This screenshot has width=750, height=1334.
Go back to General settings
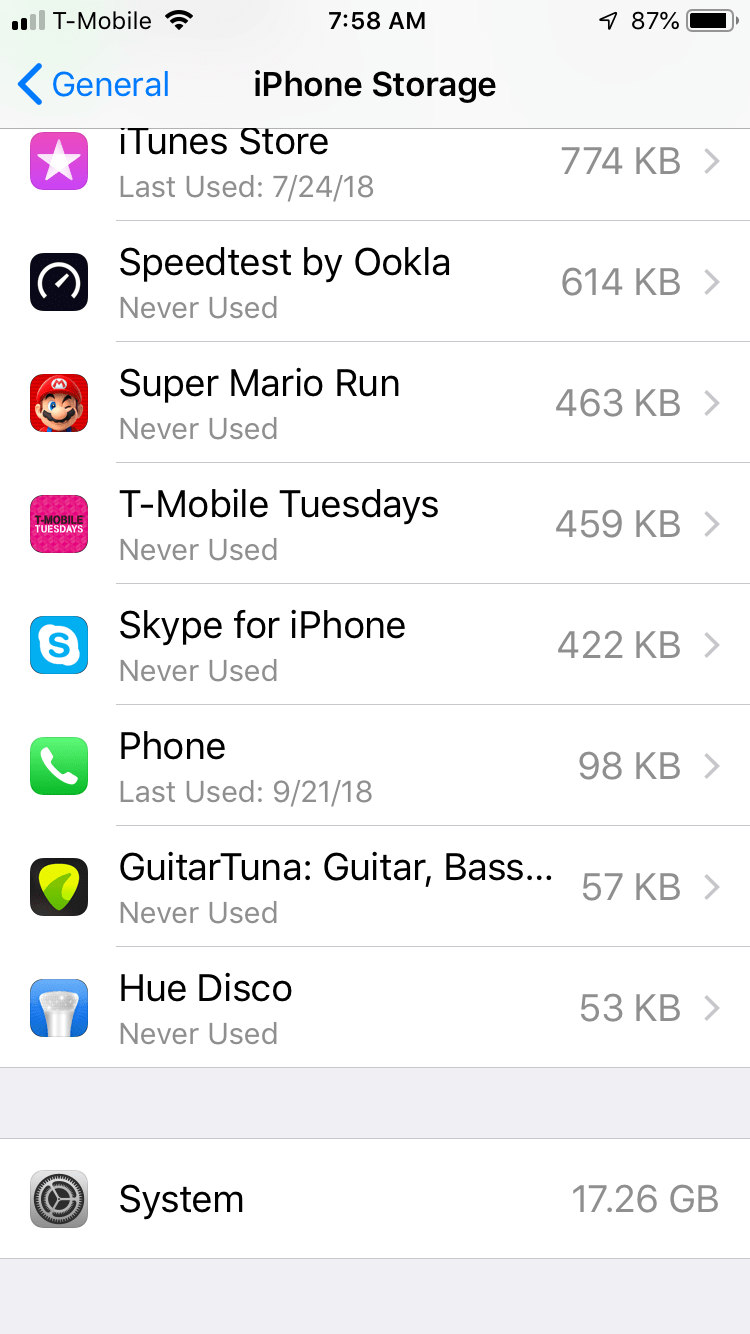tap(92, 85)
